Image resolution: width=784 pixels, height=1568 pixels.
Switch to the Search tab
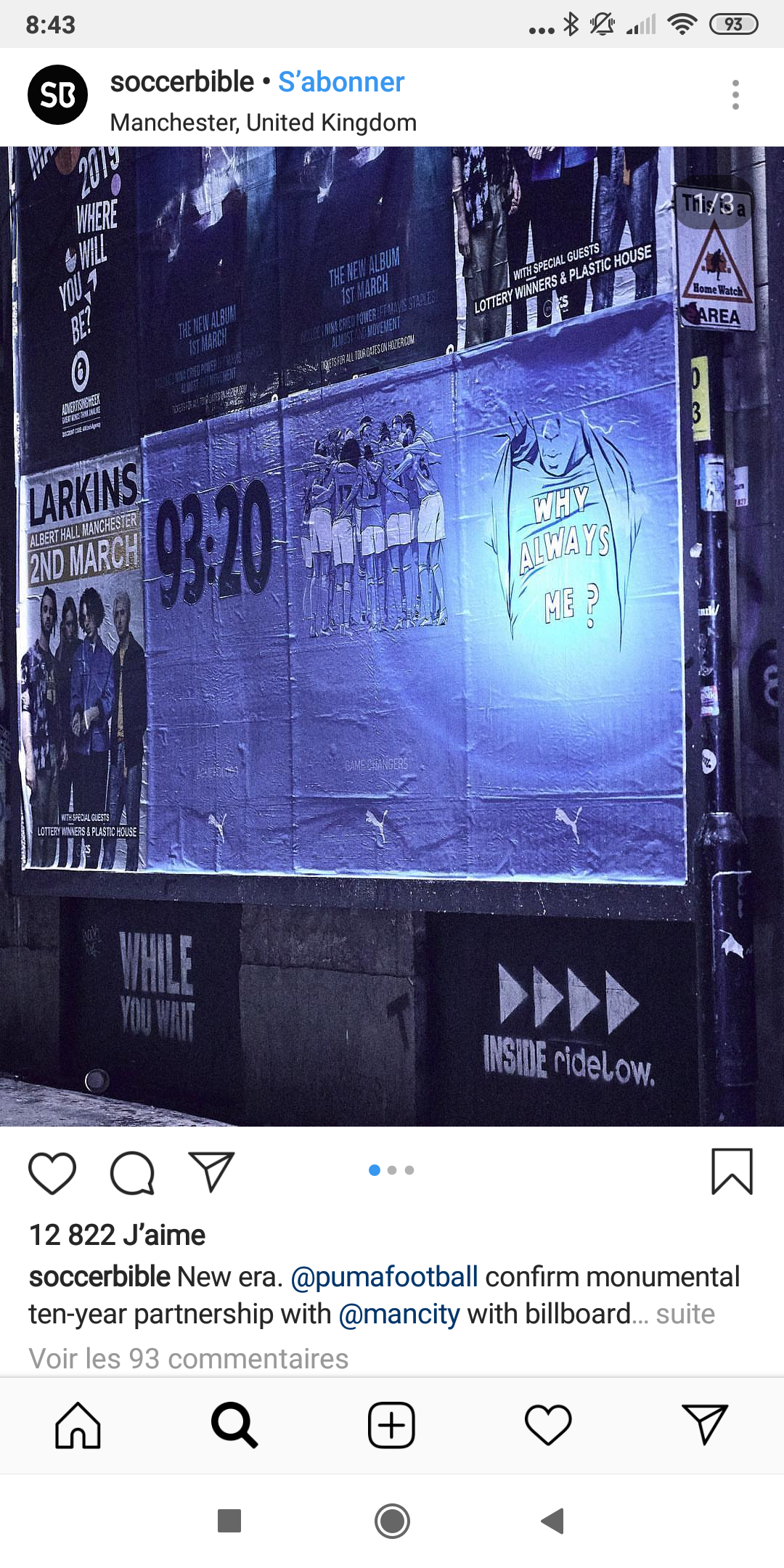pos(234,1425)
